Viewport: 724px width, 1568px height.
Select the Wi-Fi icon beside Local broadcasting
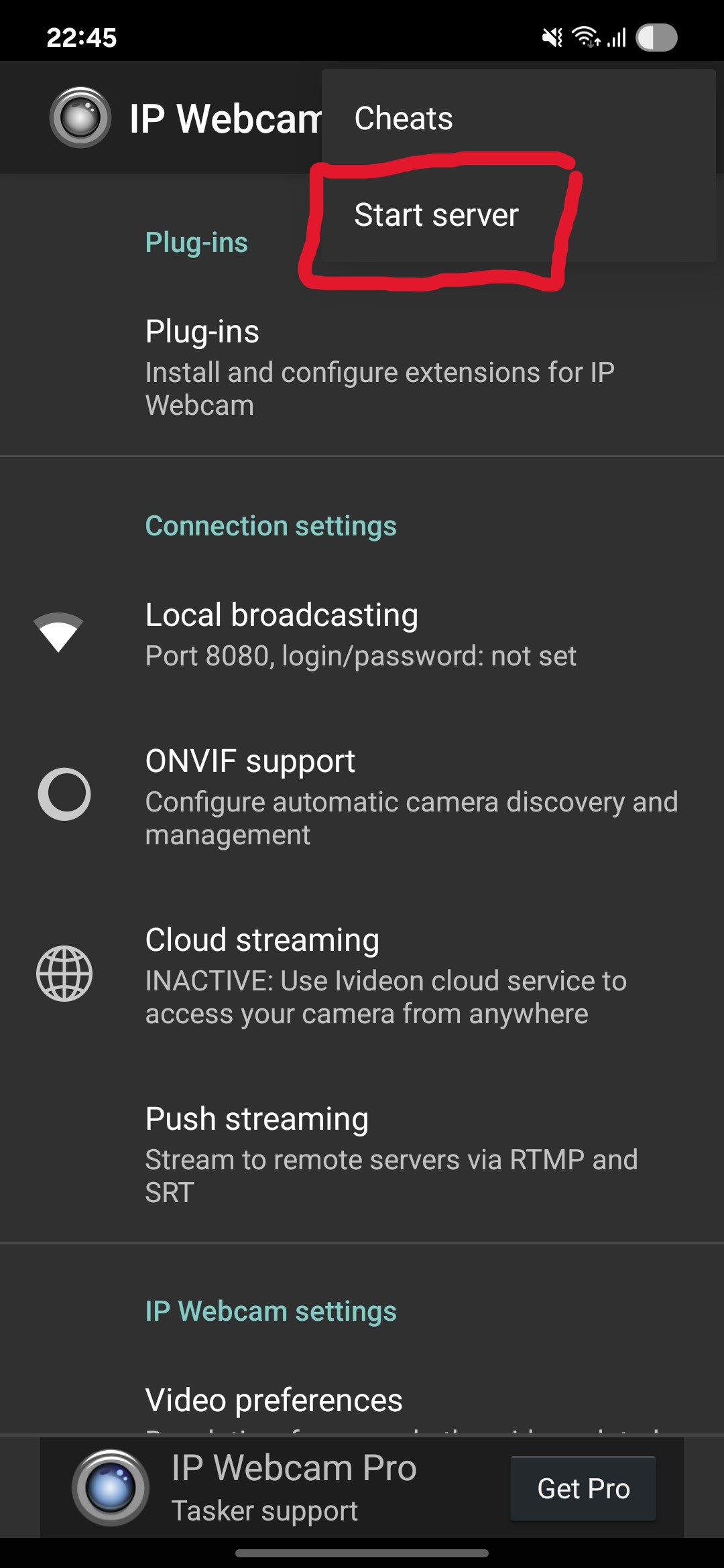(x=58, y=633)
